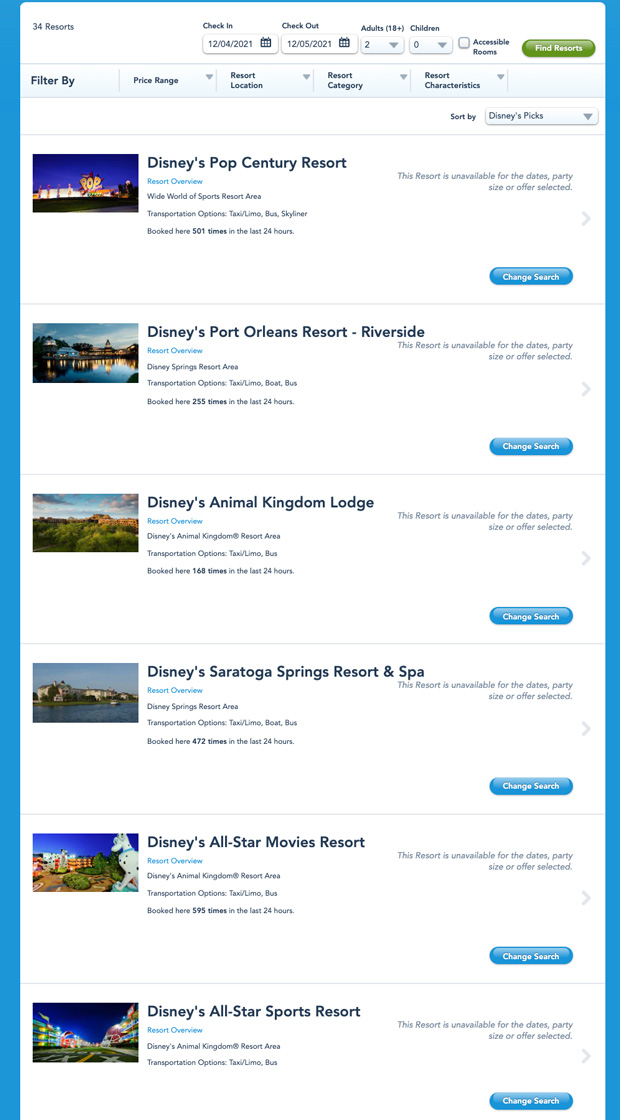This screenshot has height=1120, width=620.
Task: View the Disney's All-Star Movies Resort photo
Action: pos(86,862)
